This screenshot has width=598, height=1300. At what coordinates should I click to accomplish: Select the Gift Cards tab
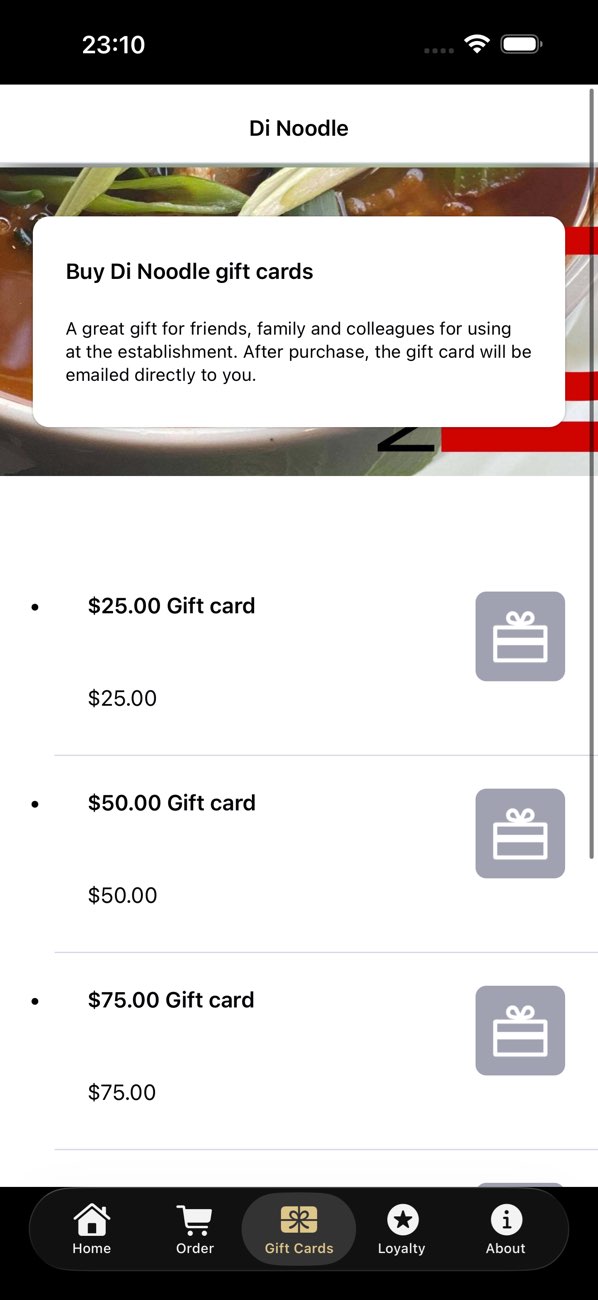pos(299,1229)
